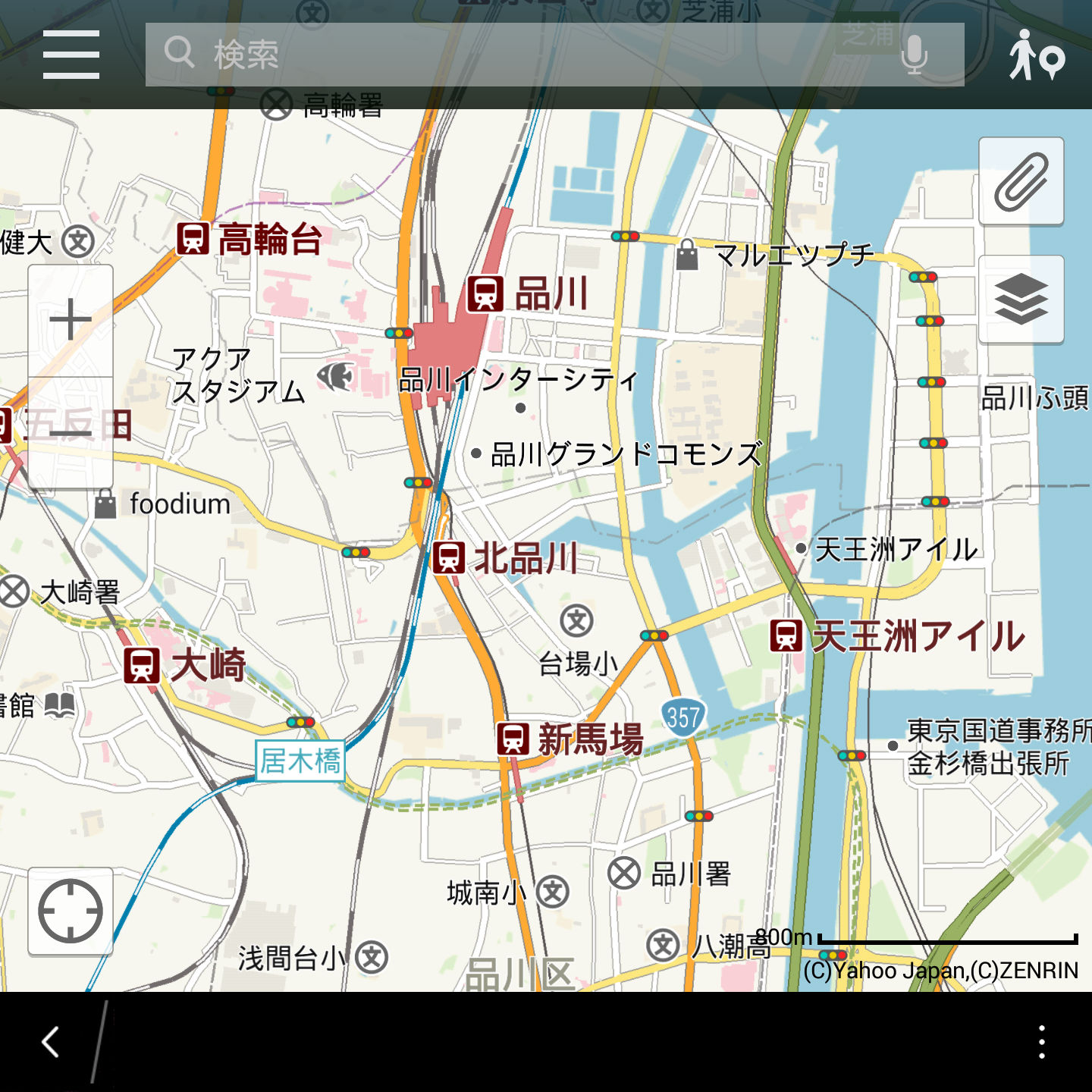The width and height of the screenshot is (1092, 1092).
Task: Select 北品川 station marker
Action: click(449, 557)
